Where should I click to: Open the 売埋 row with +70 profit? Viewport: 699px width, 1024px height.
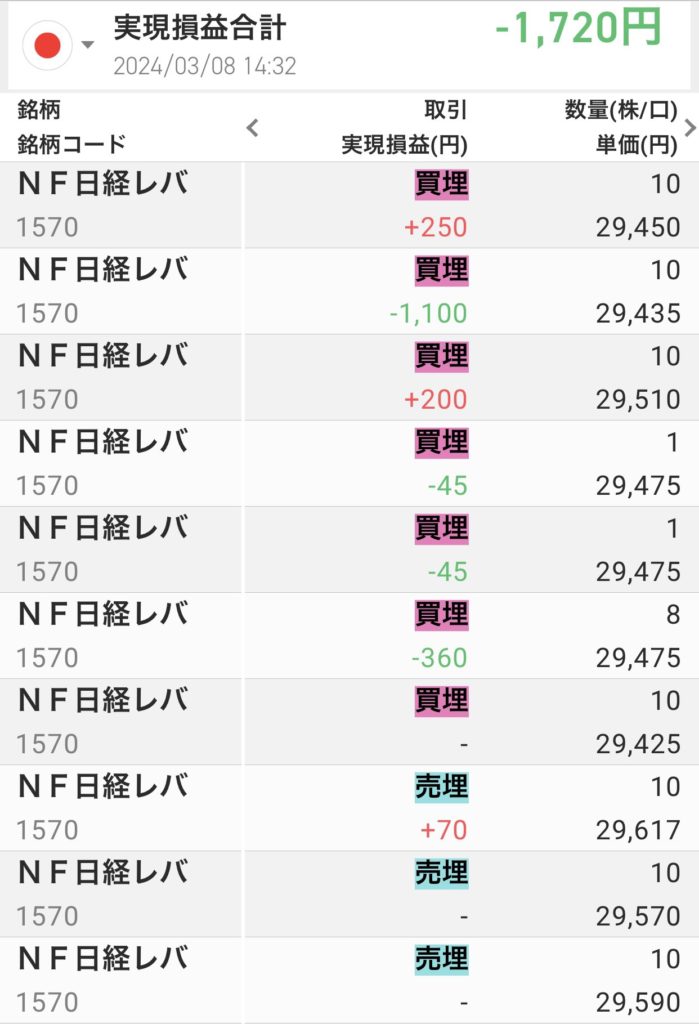(349, 807)
